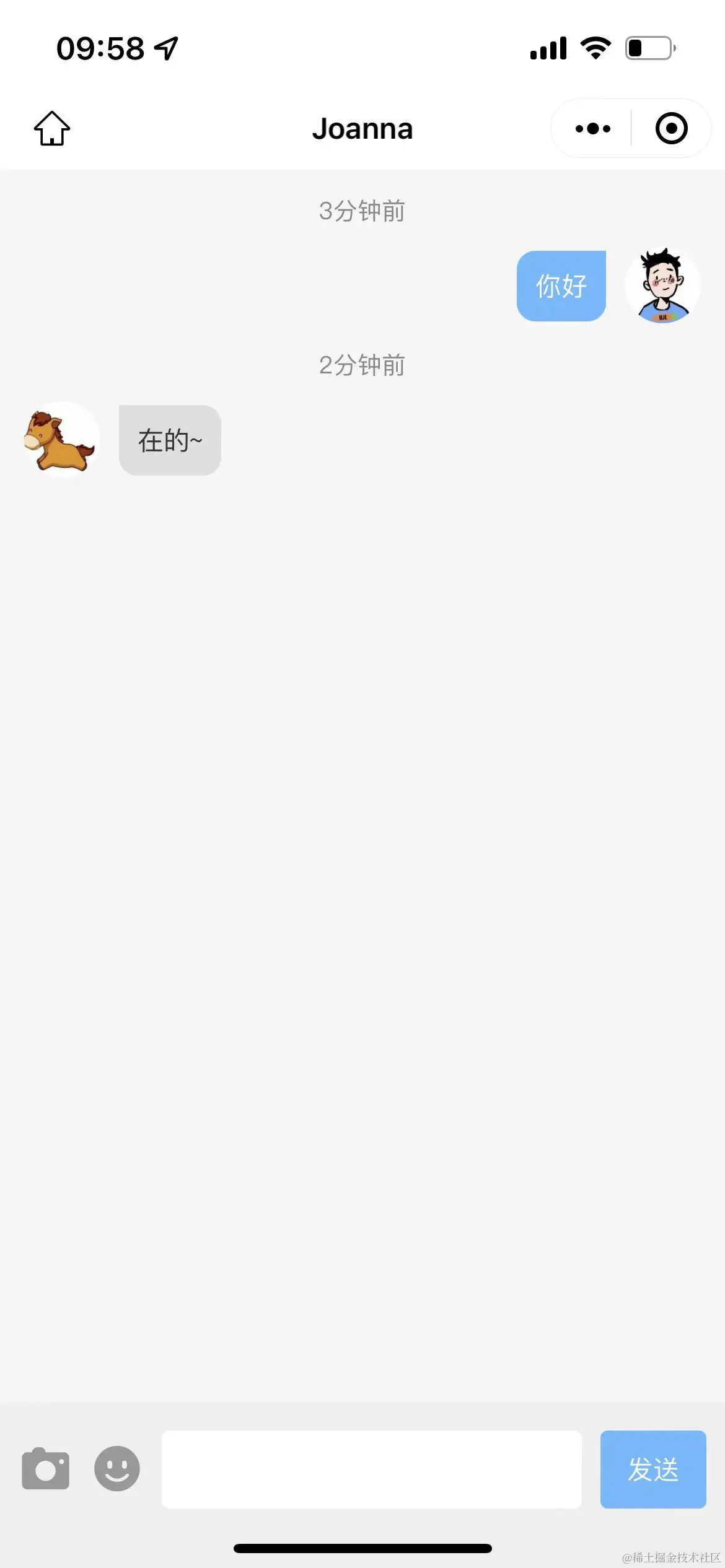The width and height of the screenshot is (725, 1568).
Task: Focus the message input field
Action: coord(371,1469)
